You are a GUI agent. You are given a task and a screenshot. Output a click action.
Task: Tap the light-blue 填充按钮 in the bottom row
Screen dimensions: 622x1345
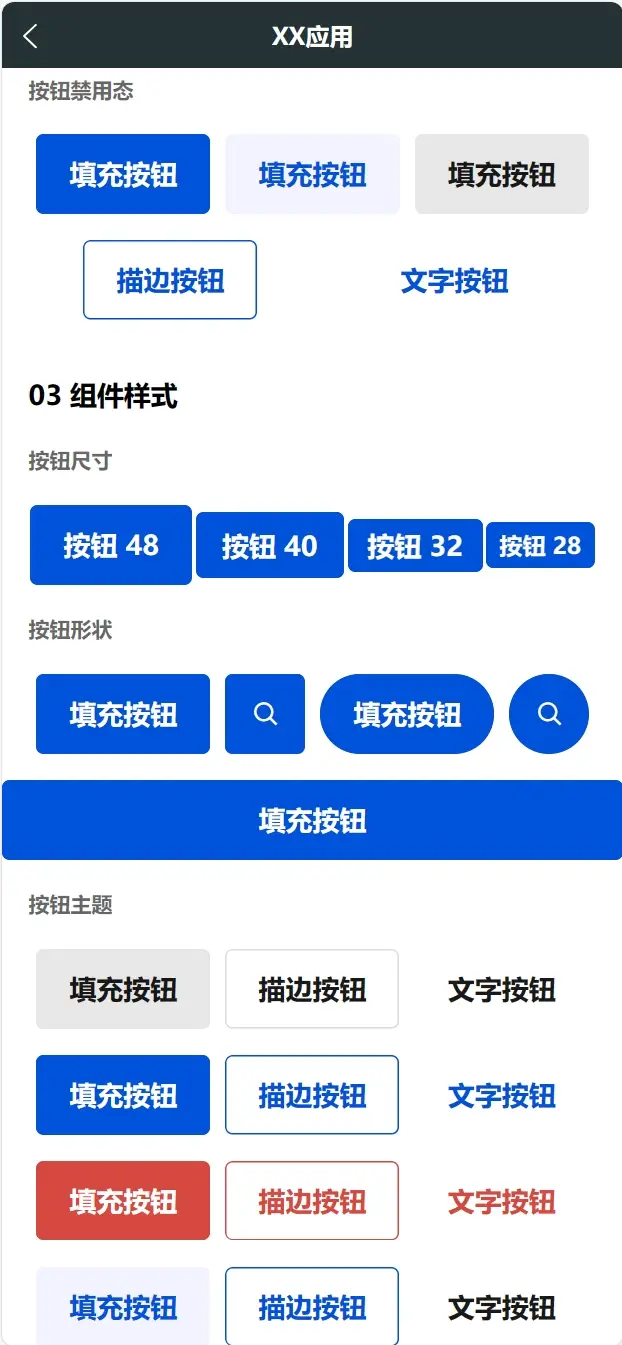point(123,1306)
